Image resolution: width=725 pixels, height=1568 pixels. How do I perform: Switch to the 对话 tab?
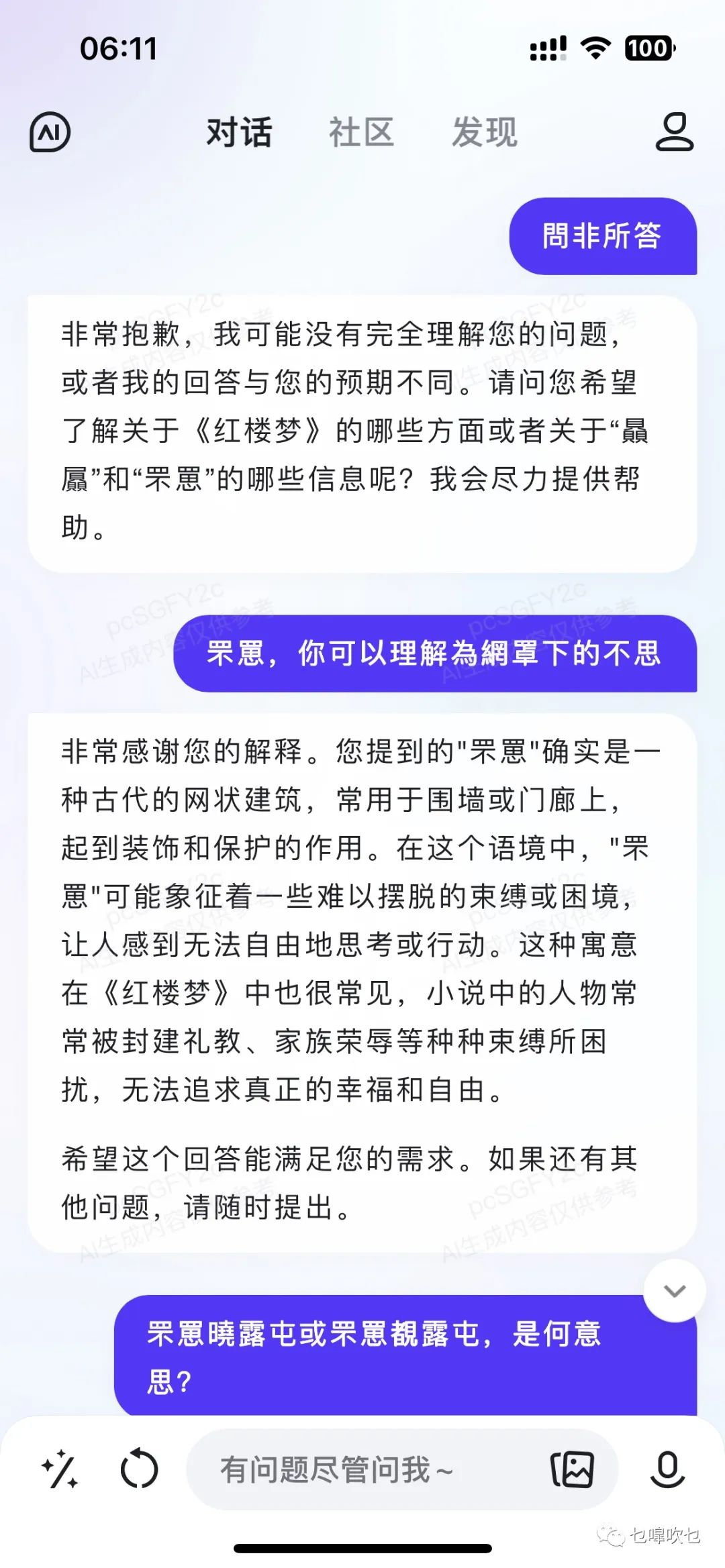pos(239,132)
